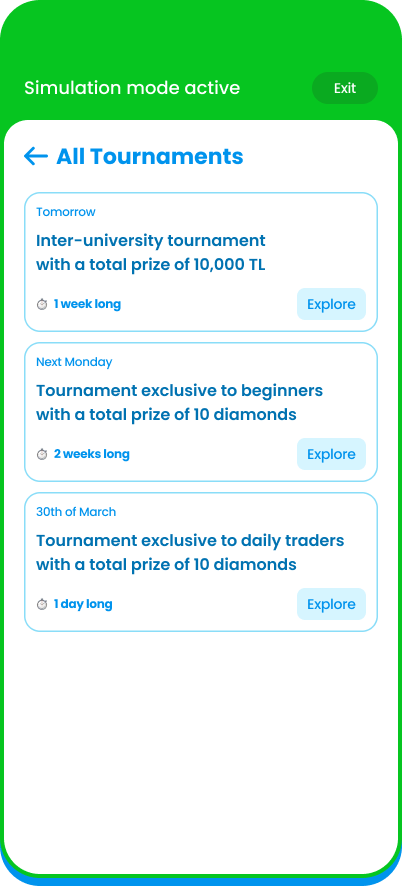Explore the beginners-only tournament
Screen dimensions: 402x886
pyautogui.click(x=331, y=454)
